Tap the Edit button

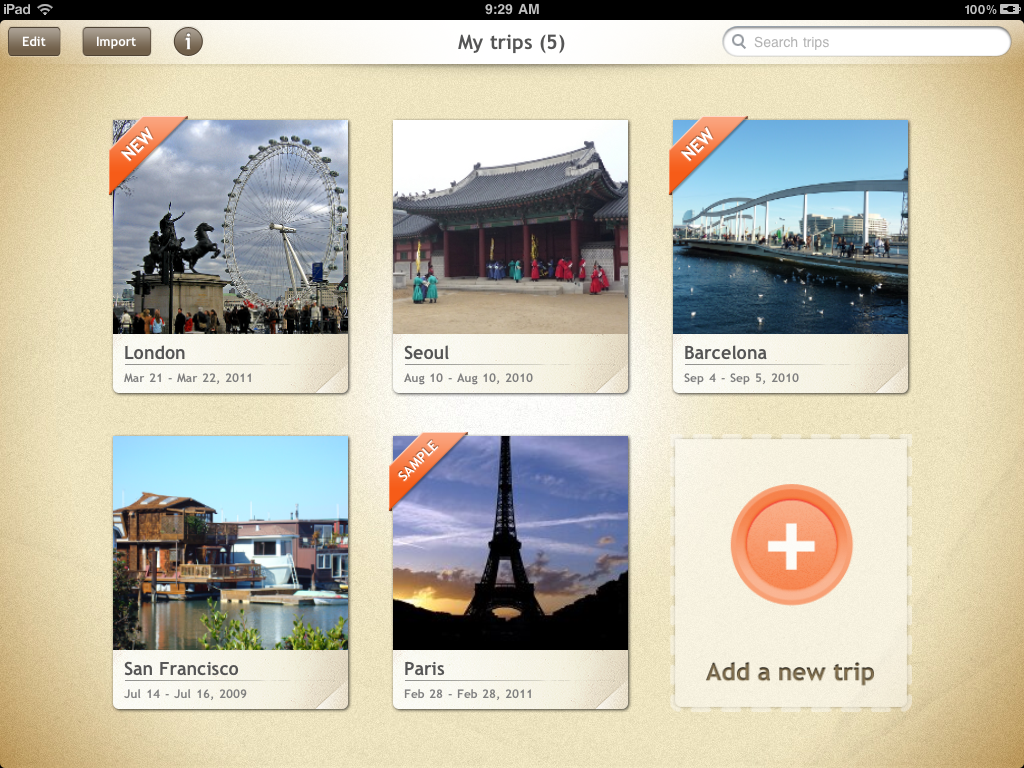[34, 42]
